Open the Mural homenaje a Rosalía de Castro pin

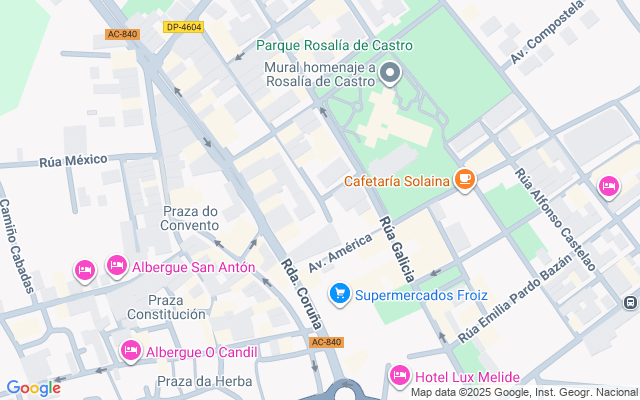click(x=390, y=72)
